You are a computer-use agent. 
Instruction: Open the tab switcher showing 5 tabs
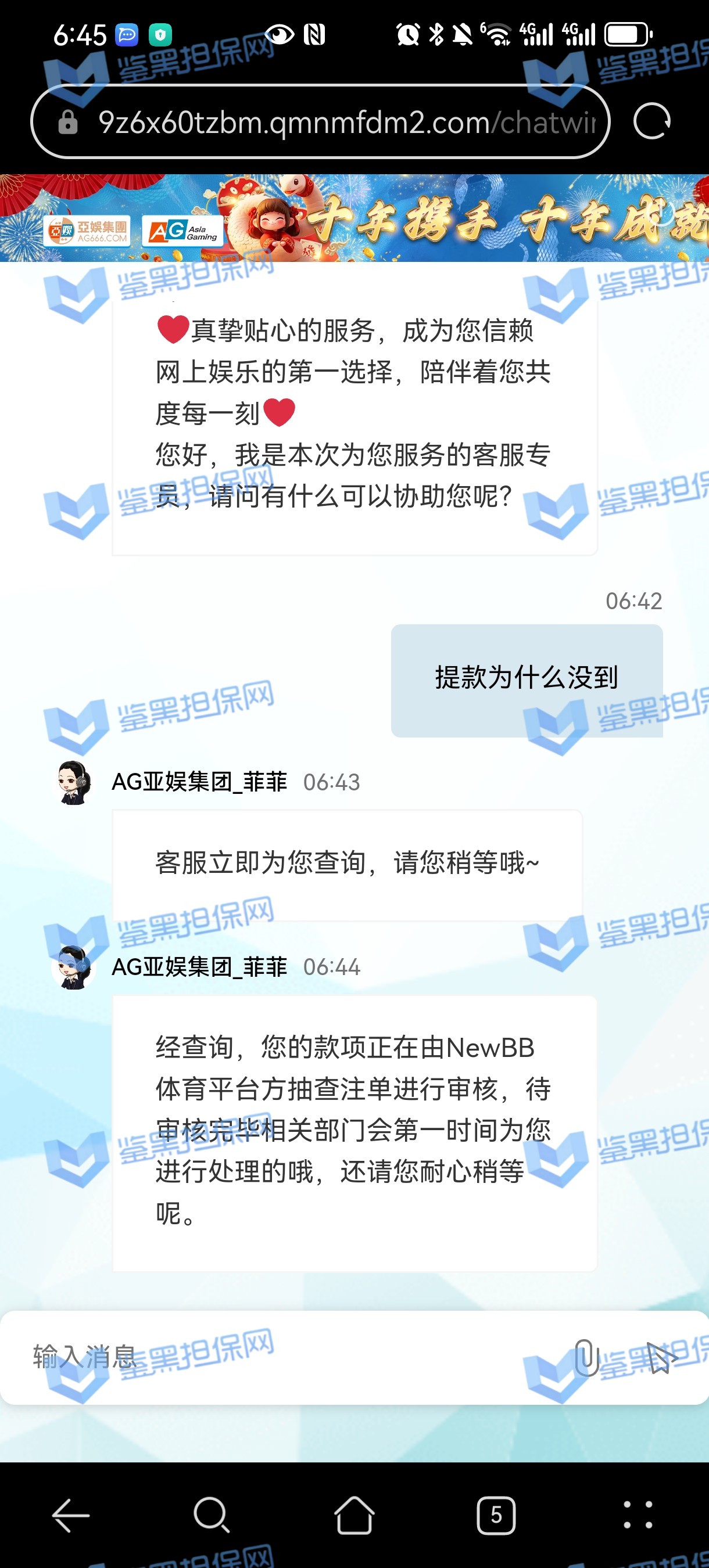point(496,1515)
